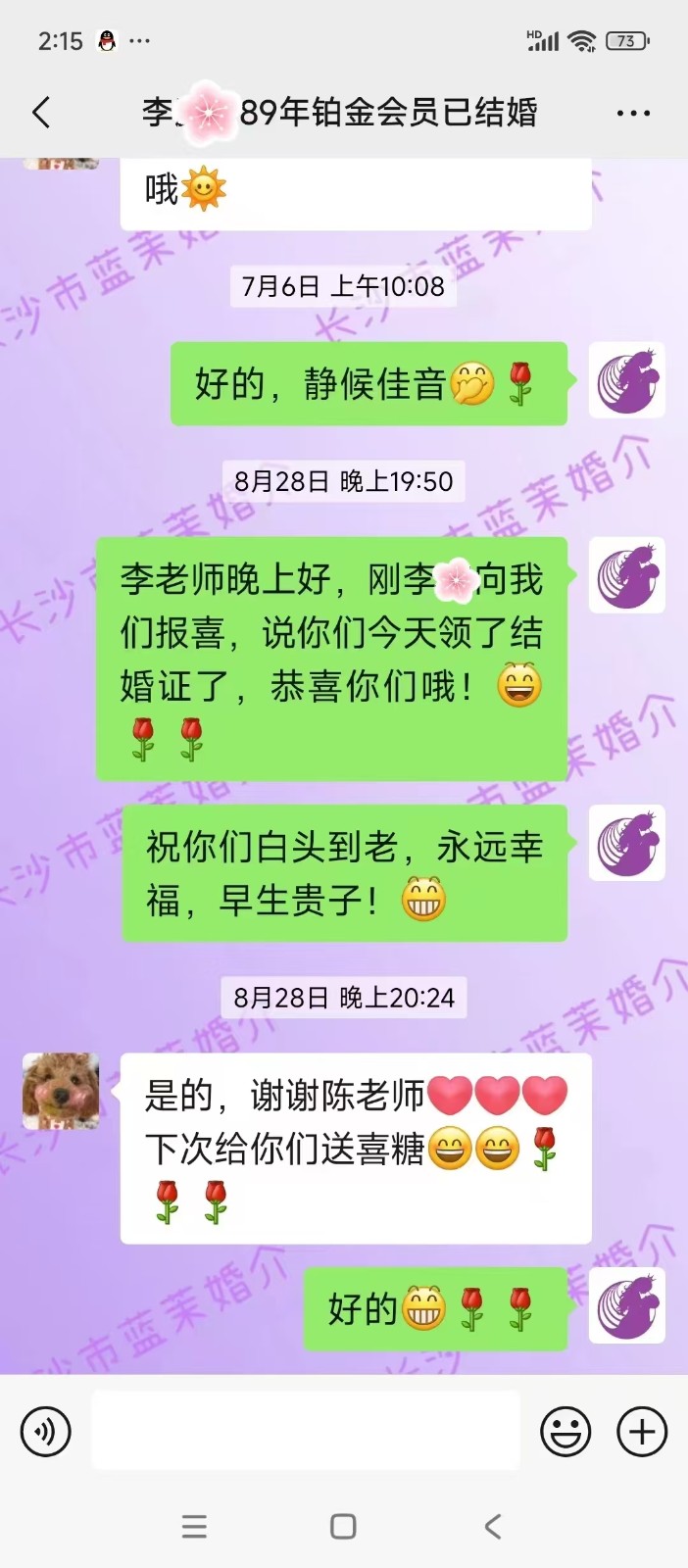Open the chat's three-dot menu
Viewport: 688px width, 1568px height.
pyautogui.click(x=633, y=114)
